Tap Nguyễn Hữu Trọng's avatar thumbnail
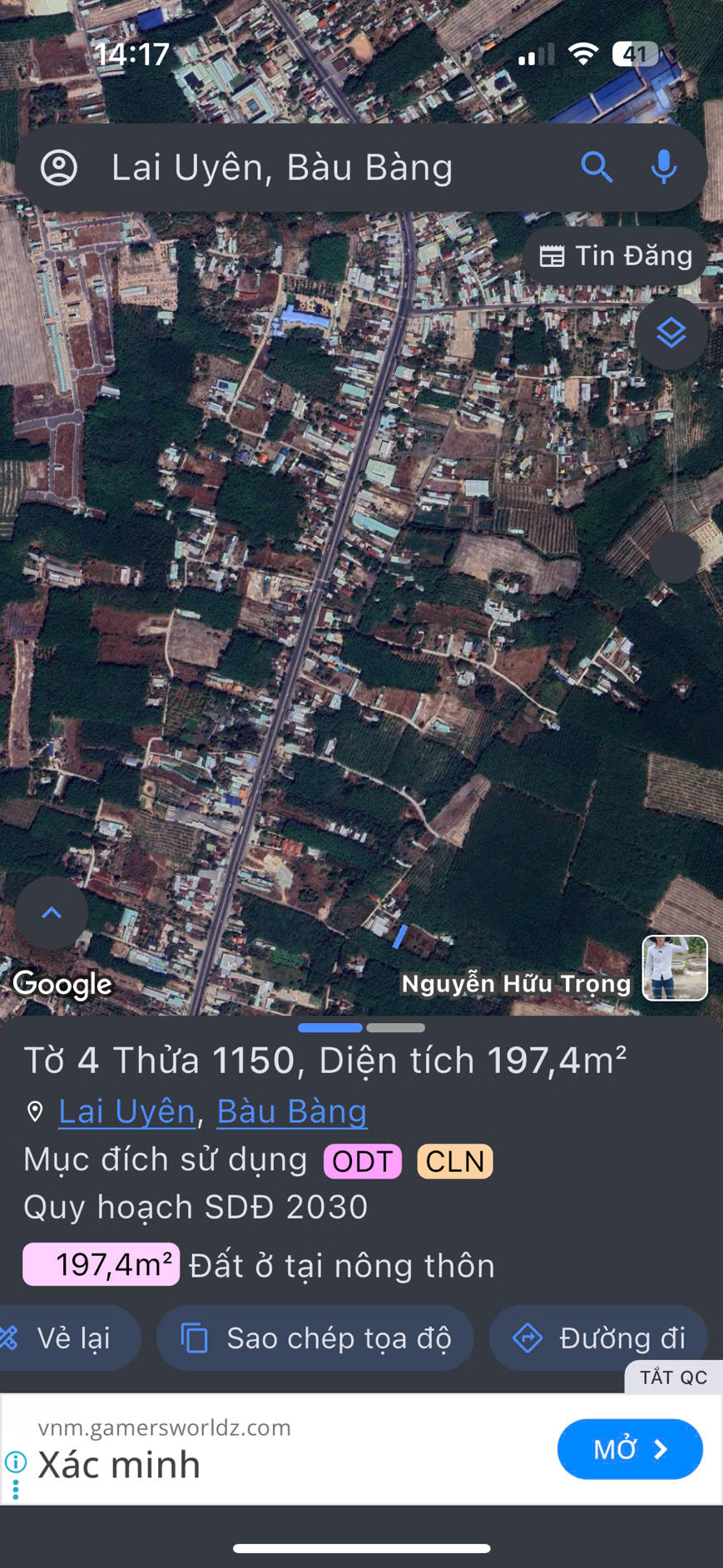 (674, 967)
